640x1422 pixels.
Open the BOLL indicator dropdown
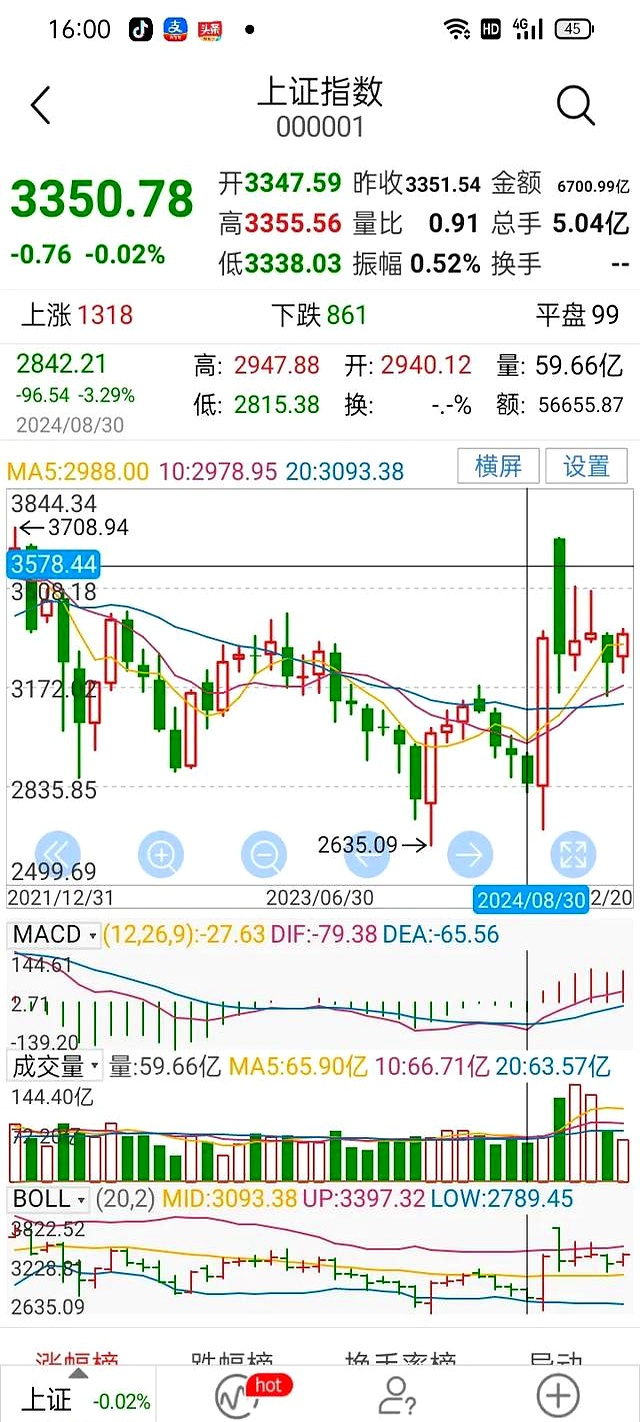click(x=50, y=1198)
